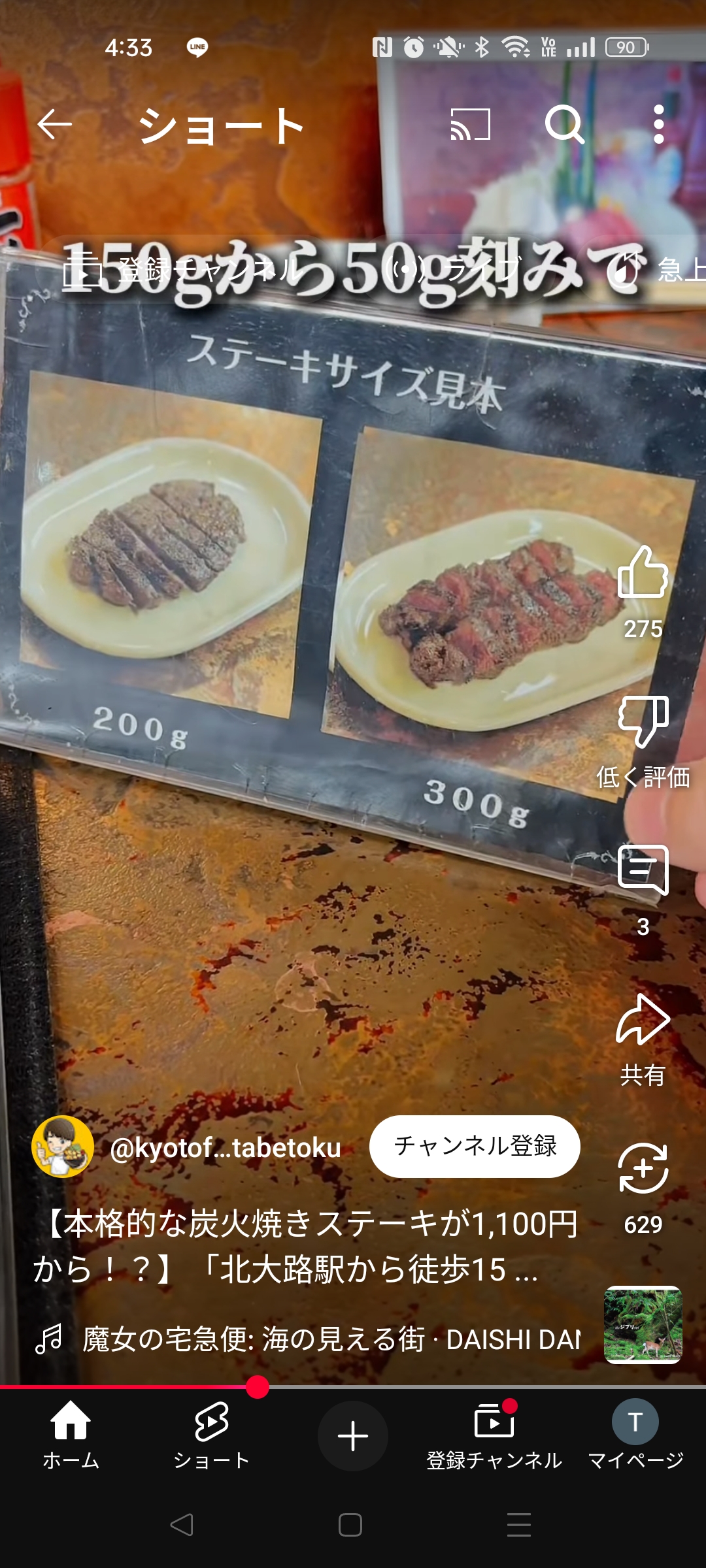Like this Short with thumbs up
Screen dimensions: 706x1568
coord(643,573)
